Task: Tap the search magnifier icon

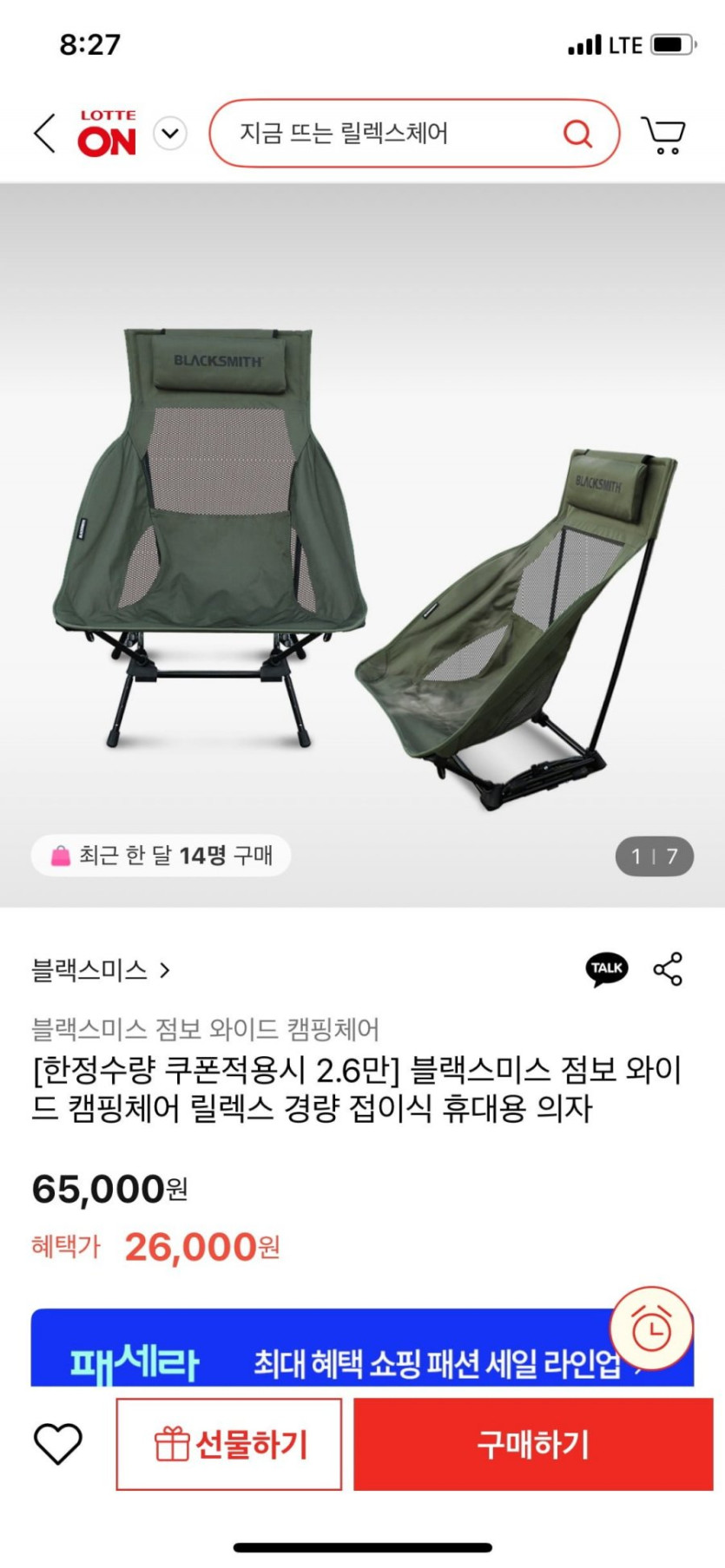Action: (x=578, y=133)
